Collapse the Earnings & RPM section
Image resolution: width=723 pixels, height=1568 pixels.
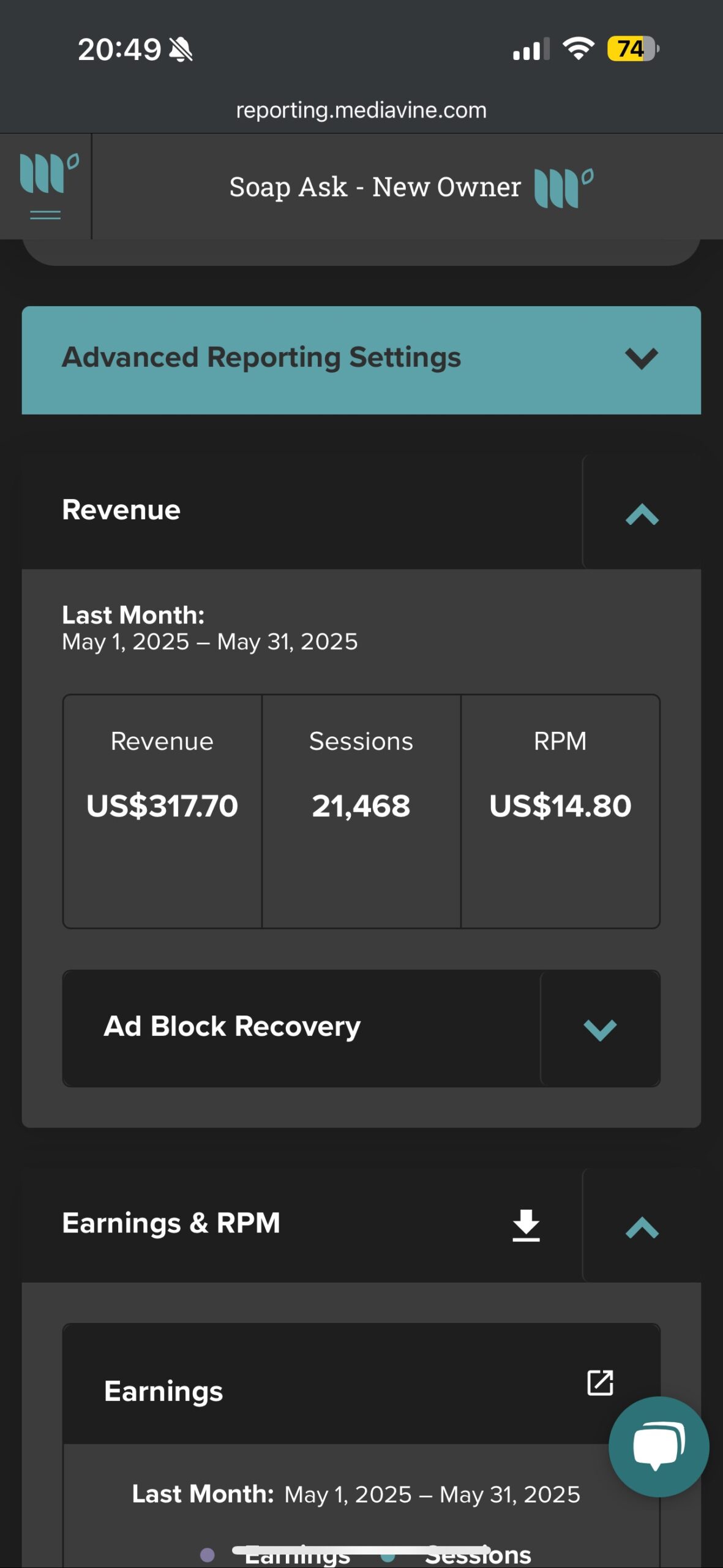642,1227
